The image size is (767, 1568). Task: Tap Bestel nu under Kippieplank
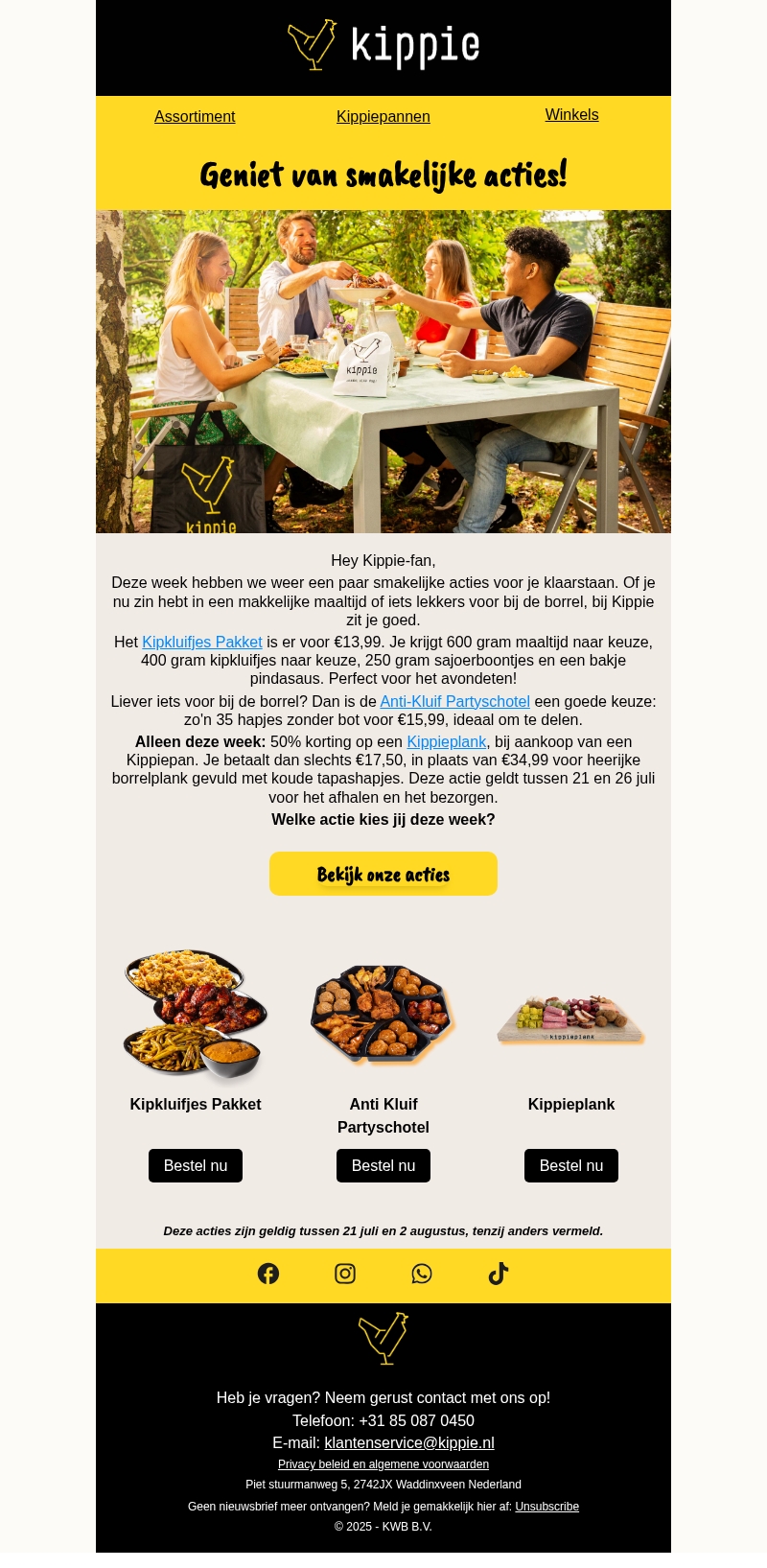(571, 1166)
